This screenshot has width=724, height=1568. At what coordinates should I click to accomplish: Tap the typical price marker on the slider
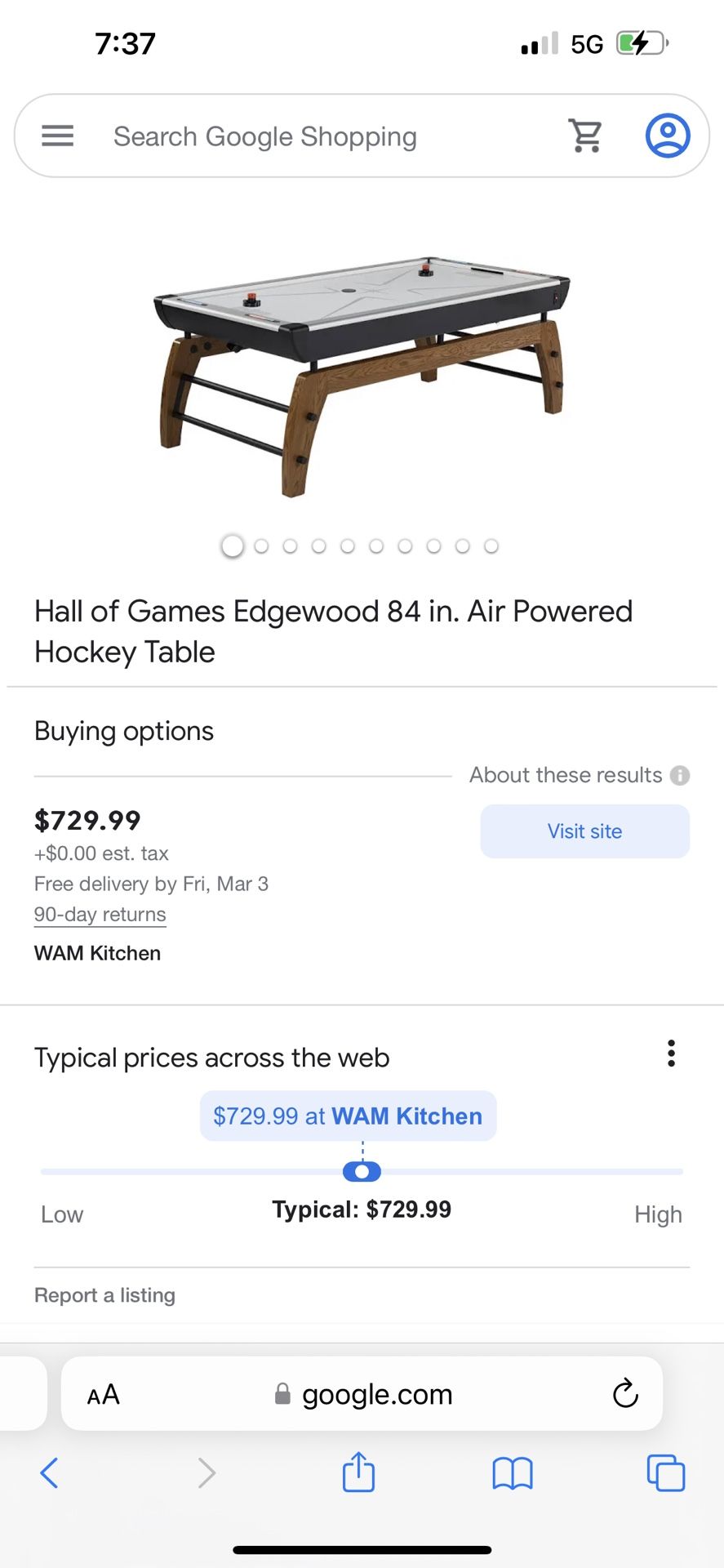pos(361,1170)
